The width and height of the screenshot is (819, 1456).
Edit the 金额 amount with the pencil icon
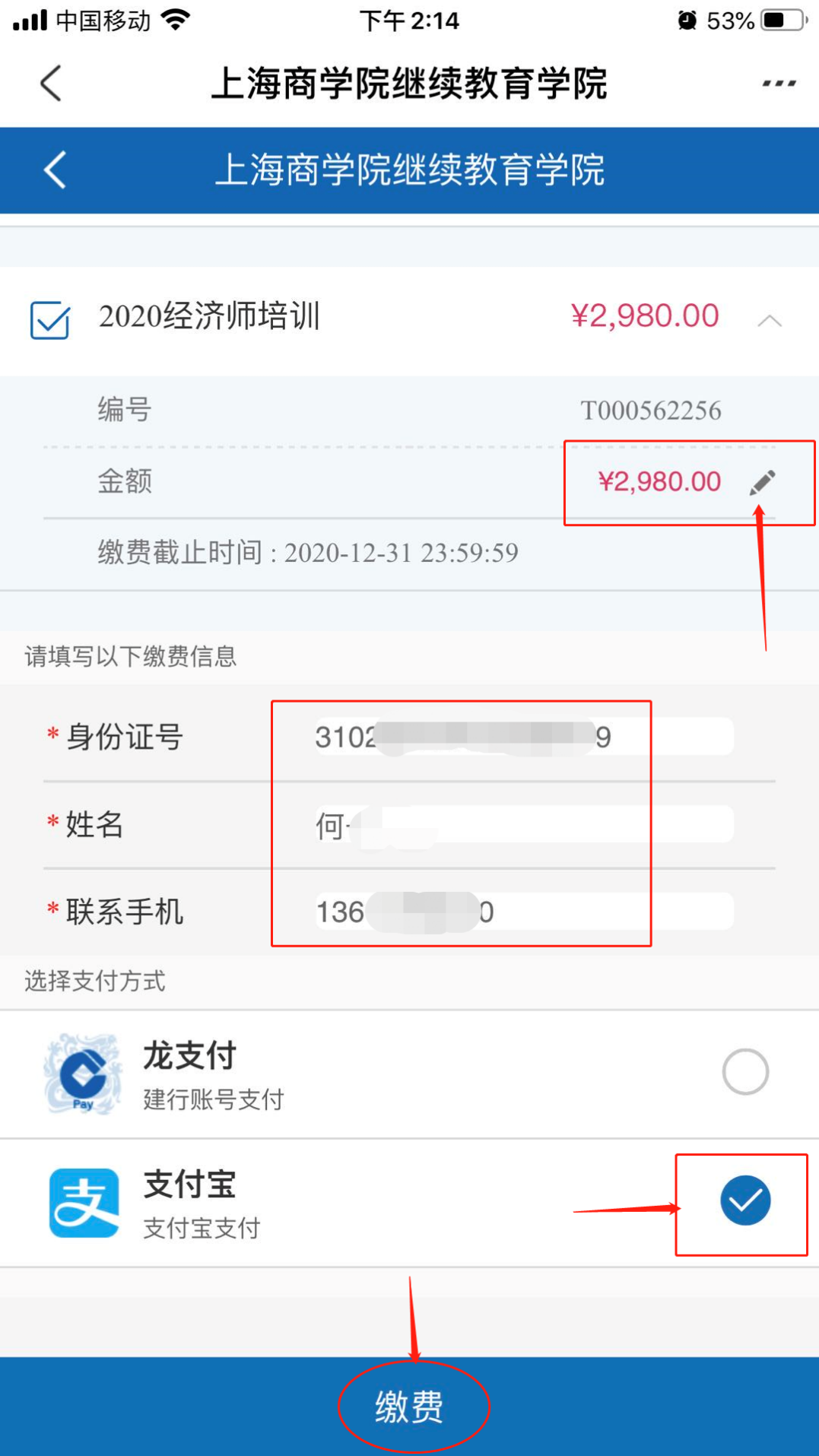point(763,482)
